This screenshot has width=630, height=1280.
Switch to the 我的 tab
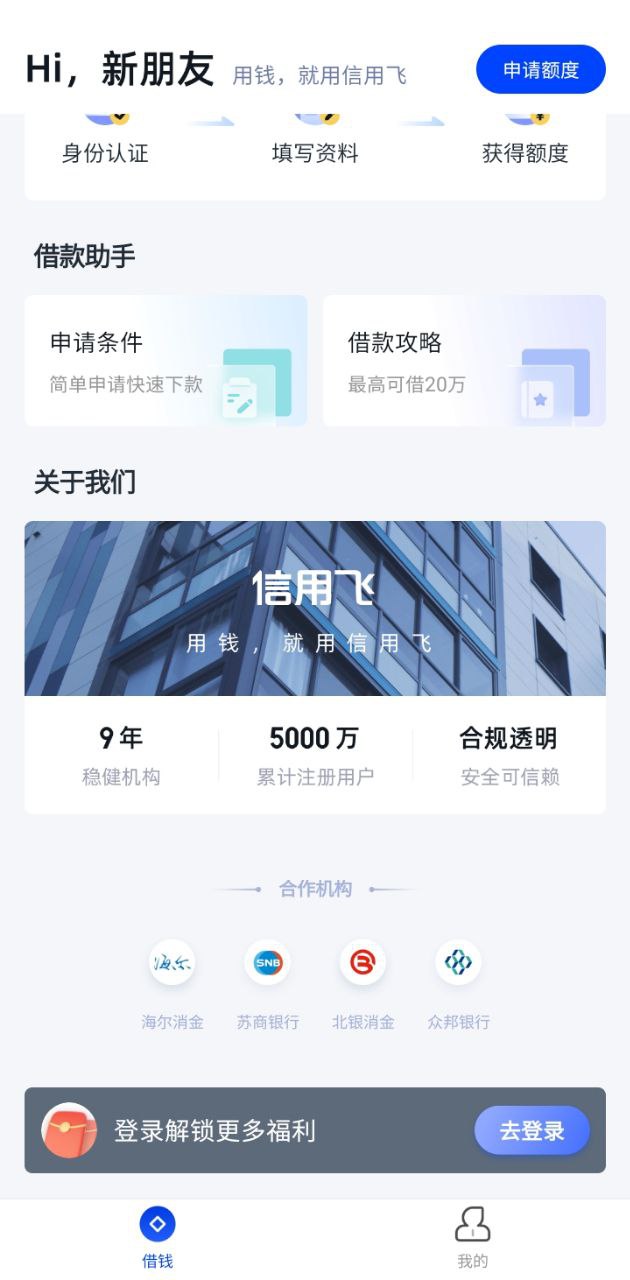[472, 1237]
